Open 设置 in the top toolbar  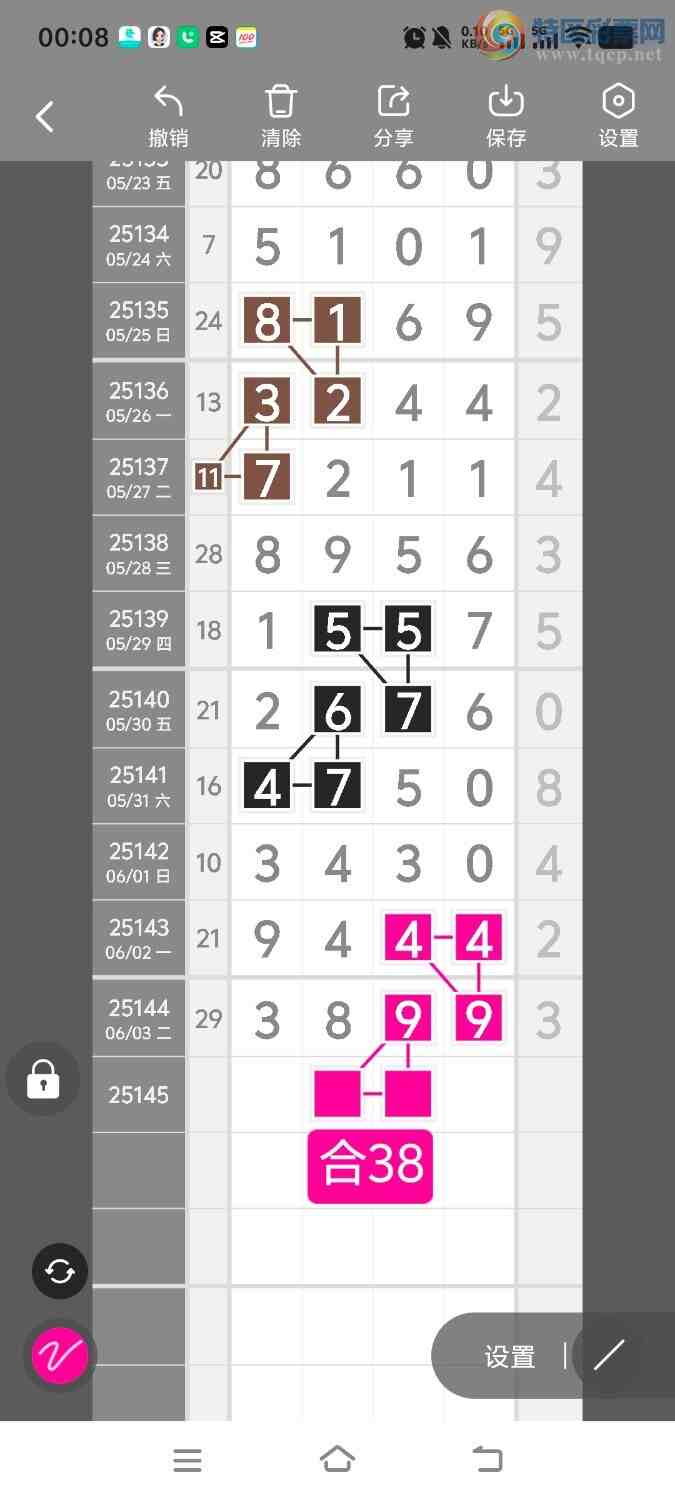(x=618, y=117)
